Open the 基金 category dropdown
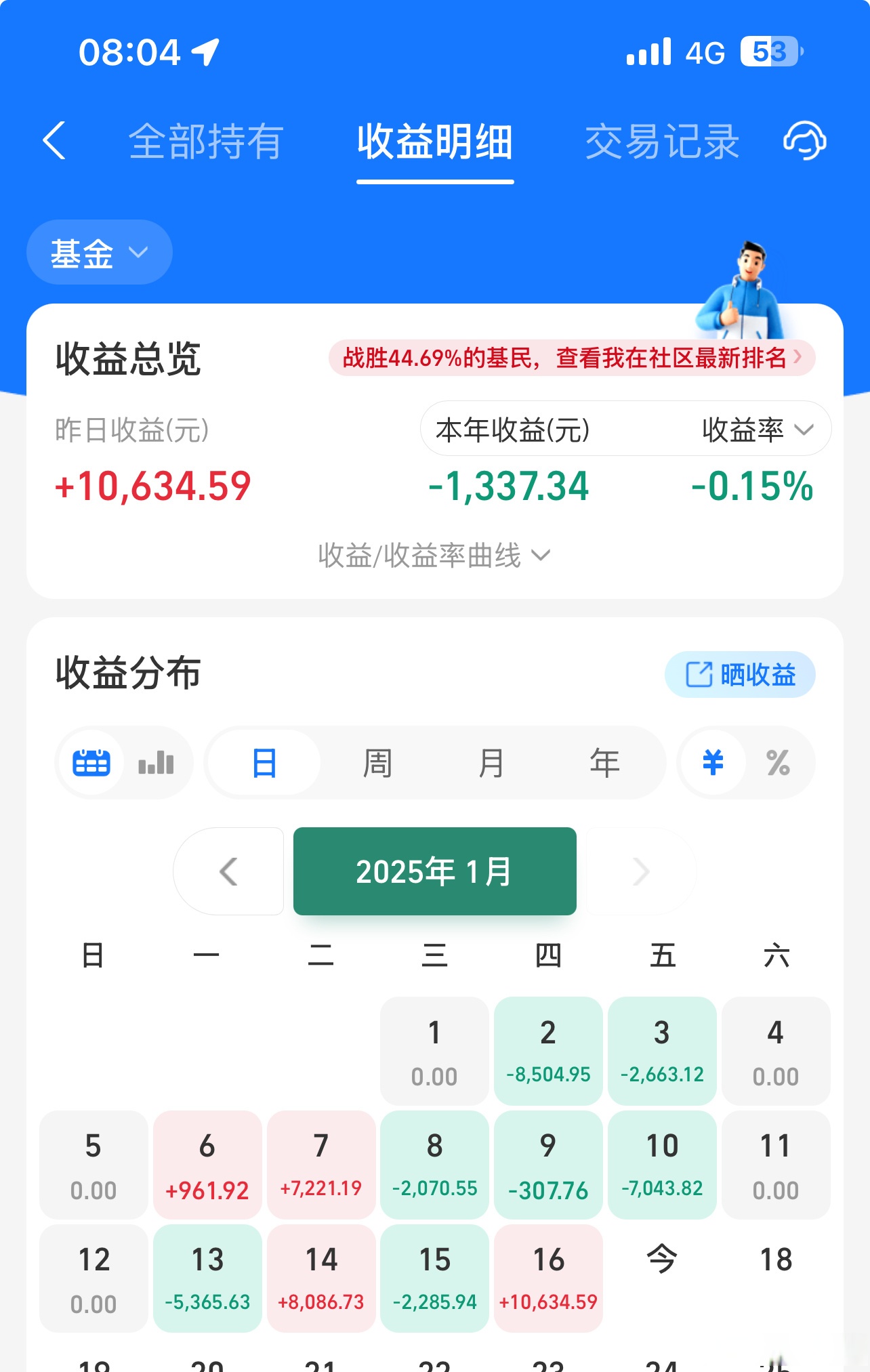Image resolution: width=870 pixels, height=1372 pixels. click(99, 251)
